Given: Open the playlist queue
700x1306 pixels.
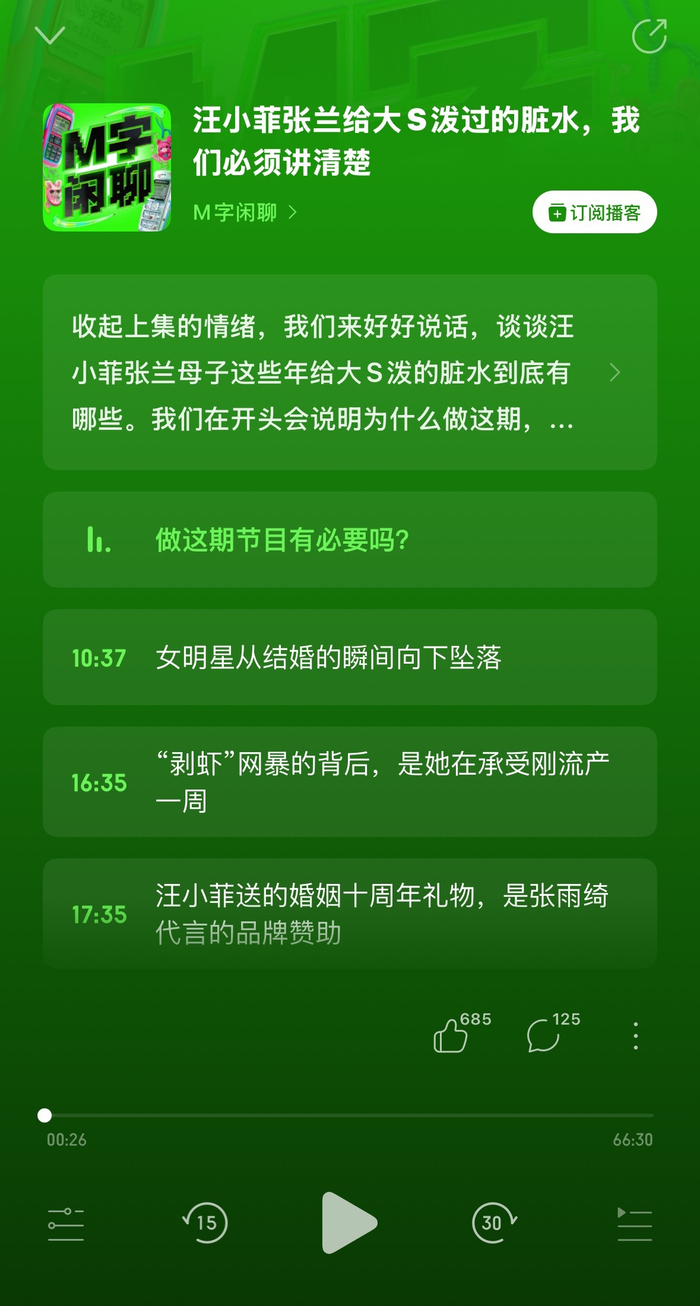Looking at the screenshot, I should (x=634, y=1223).
